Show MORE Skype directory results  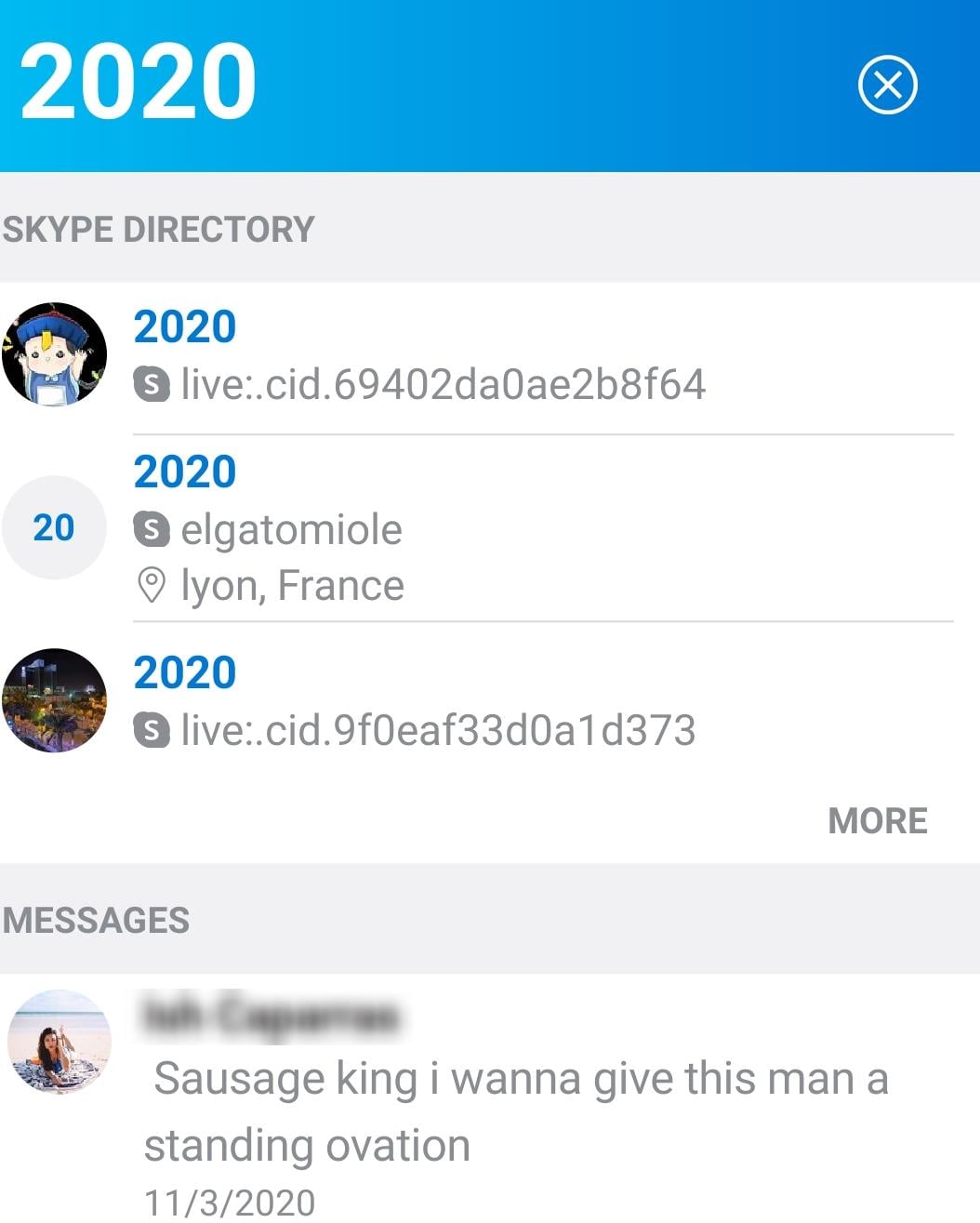click(877, 821)
